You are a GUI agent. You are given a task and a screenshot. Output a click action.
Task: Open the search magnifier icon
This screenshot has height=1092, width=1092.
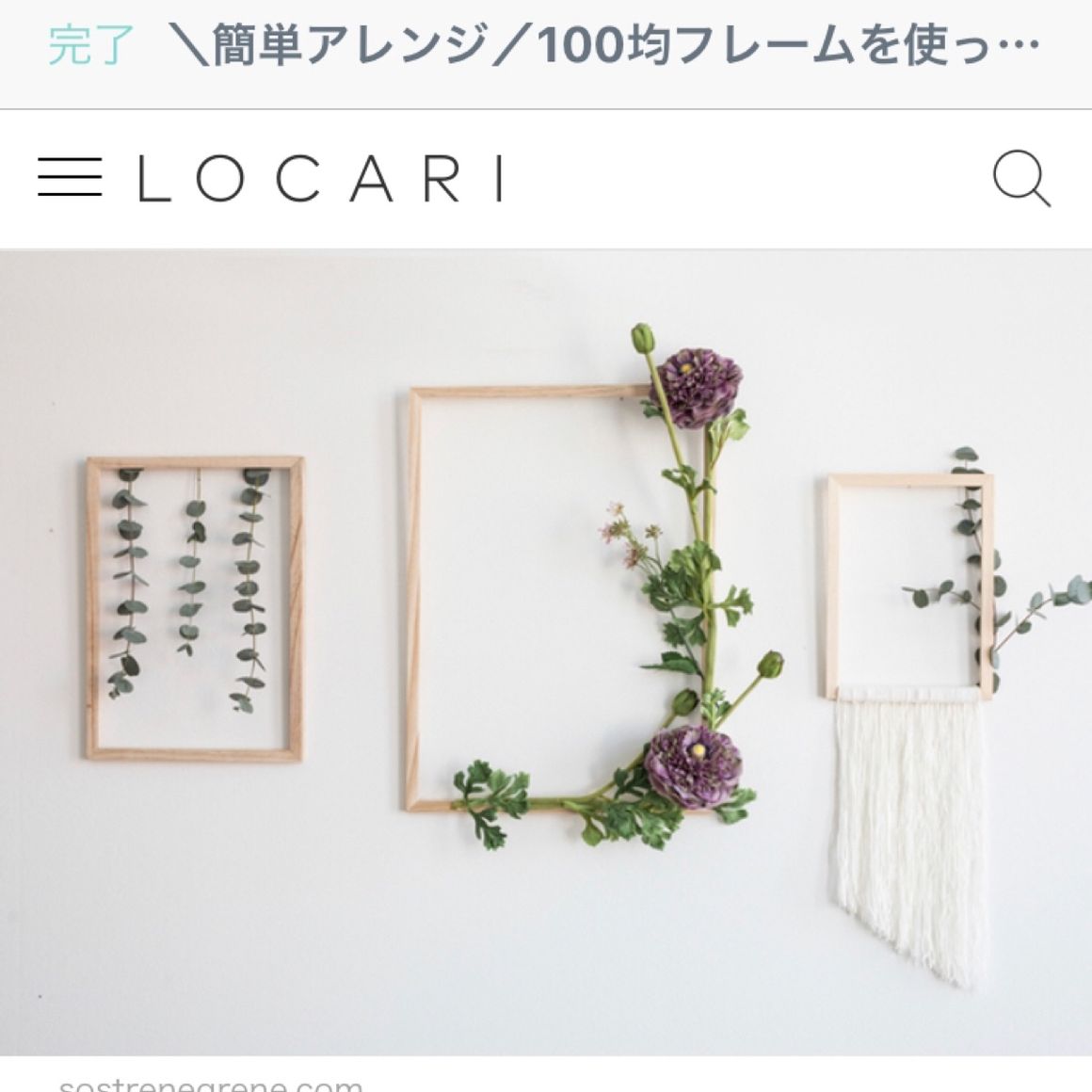click(1021, 178)
